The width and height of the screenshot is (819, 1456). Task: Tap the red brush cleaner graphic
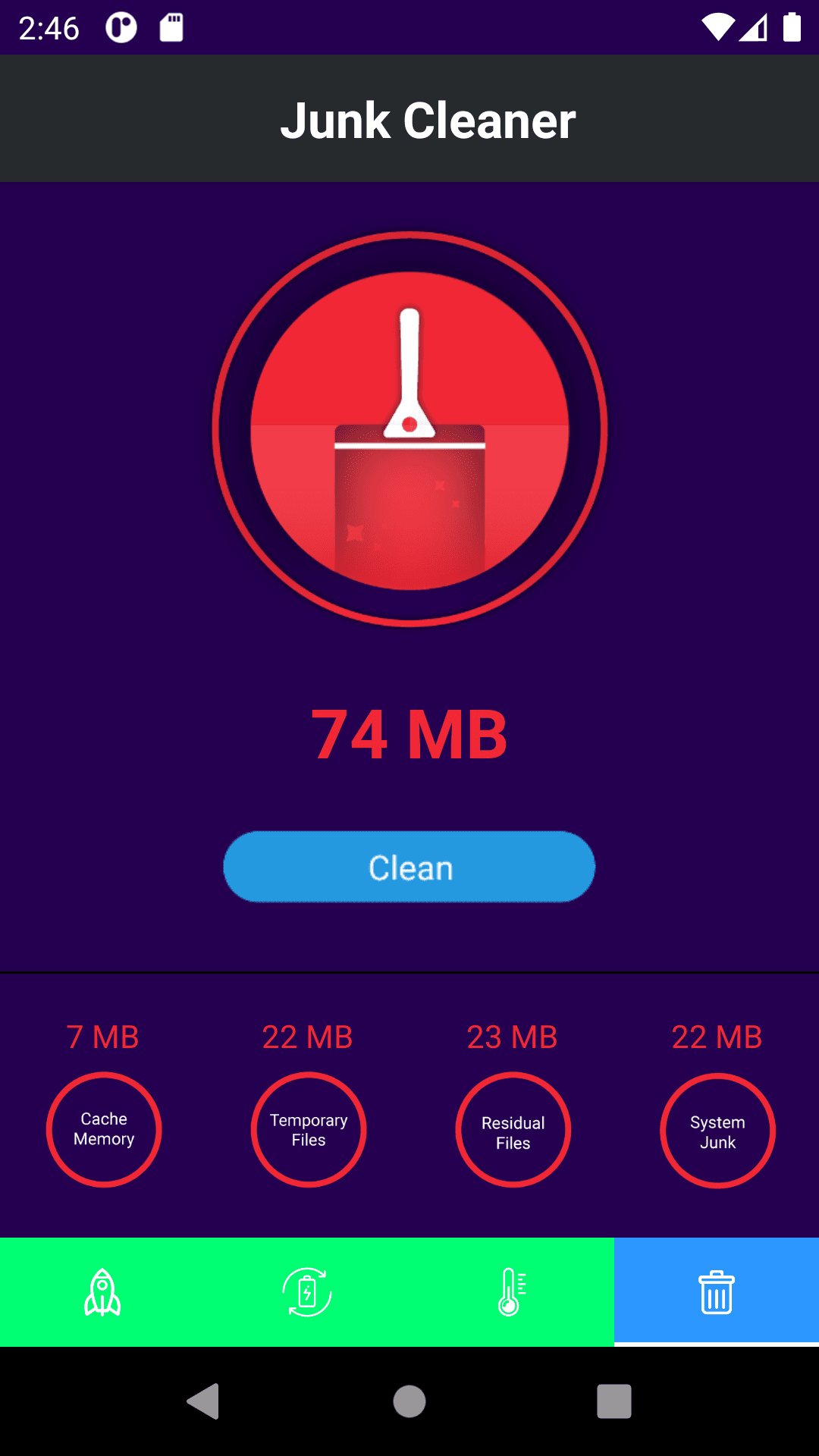tap(409, 428)
